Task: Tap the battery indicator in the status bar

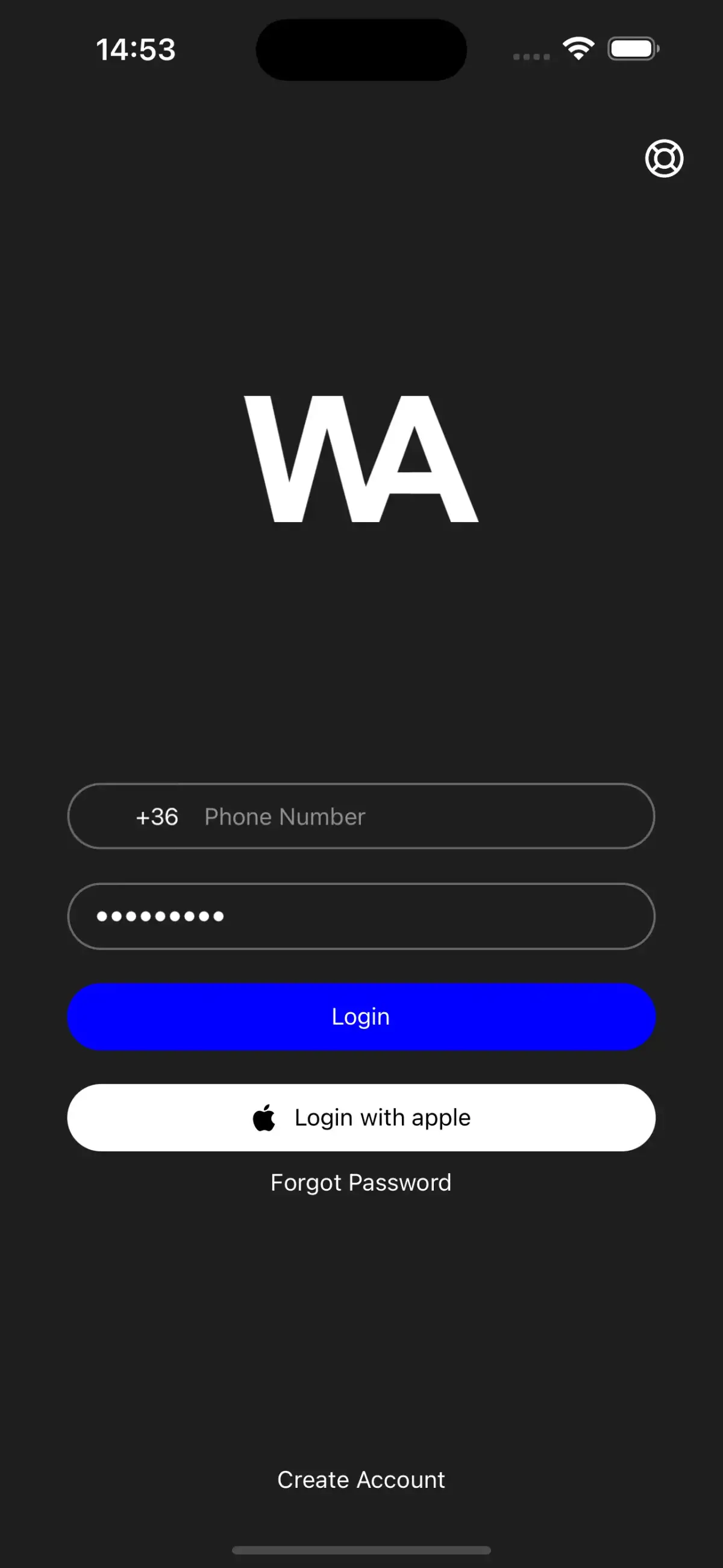Action: (631, 49)
